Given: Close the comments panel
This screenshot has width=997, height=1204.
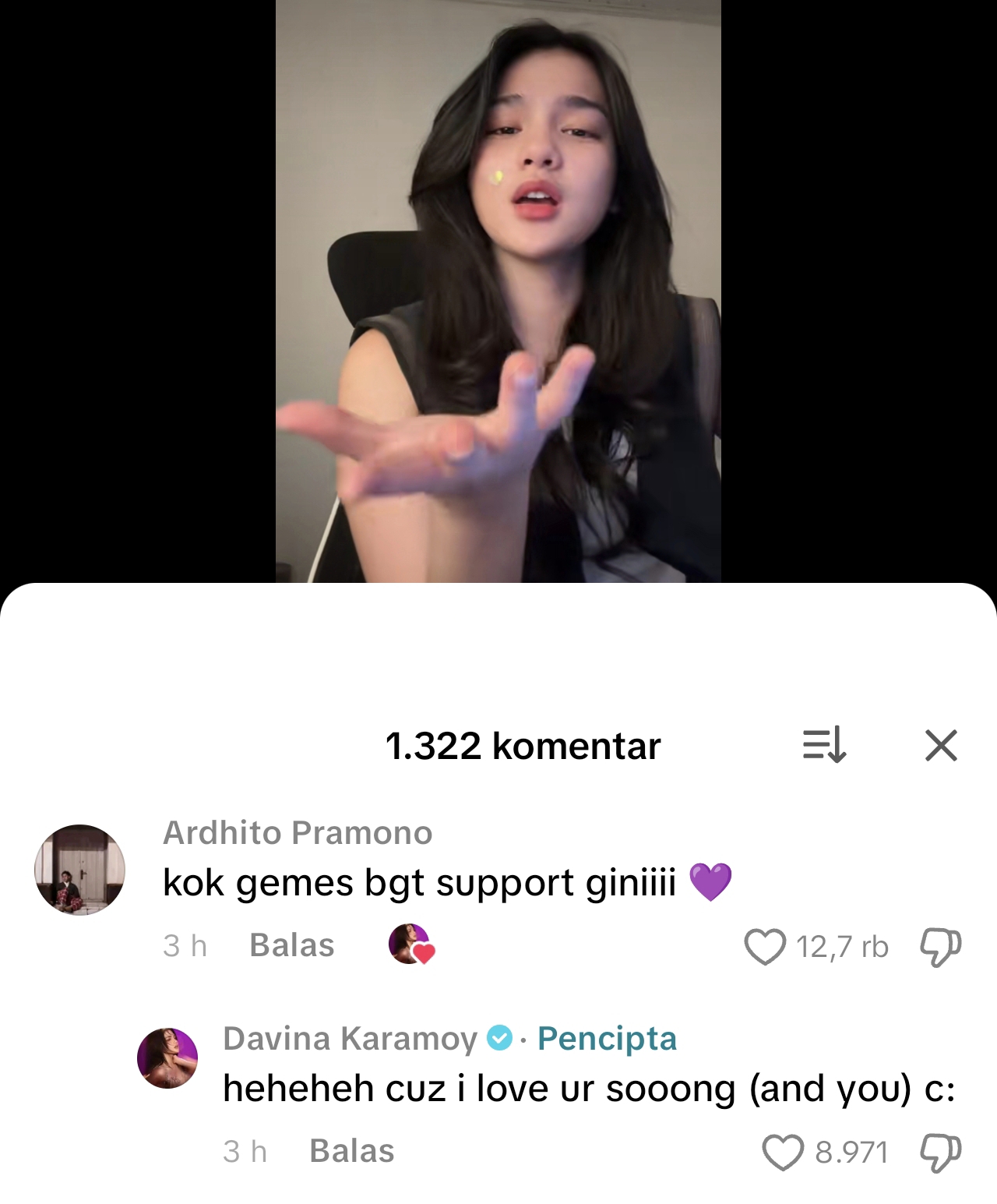Looking at the screenshot, I should (x=941, y=746).
